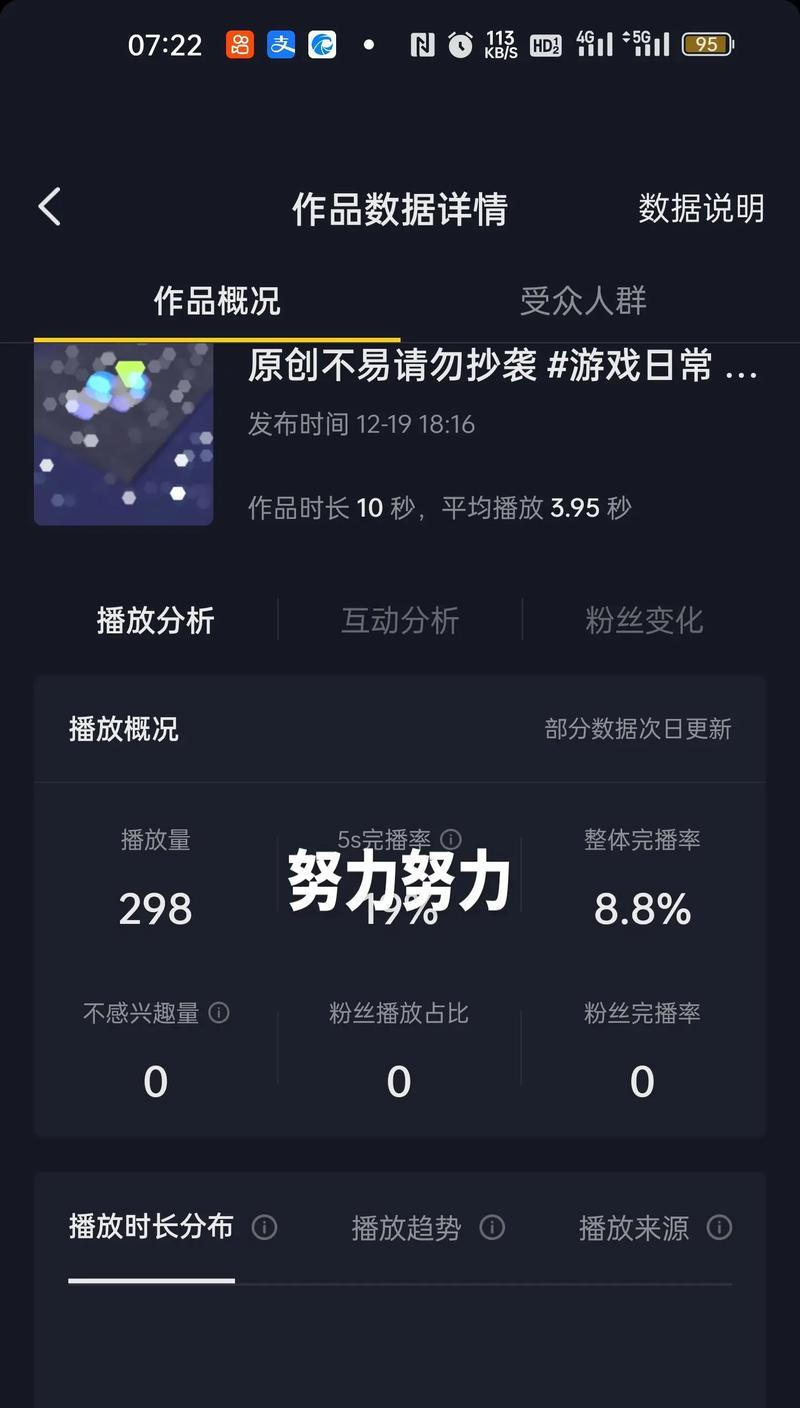
Task: Select the 播放时长分布 chart tab
Action: [151, 1226]
